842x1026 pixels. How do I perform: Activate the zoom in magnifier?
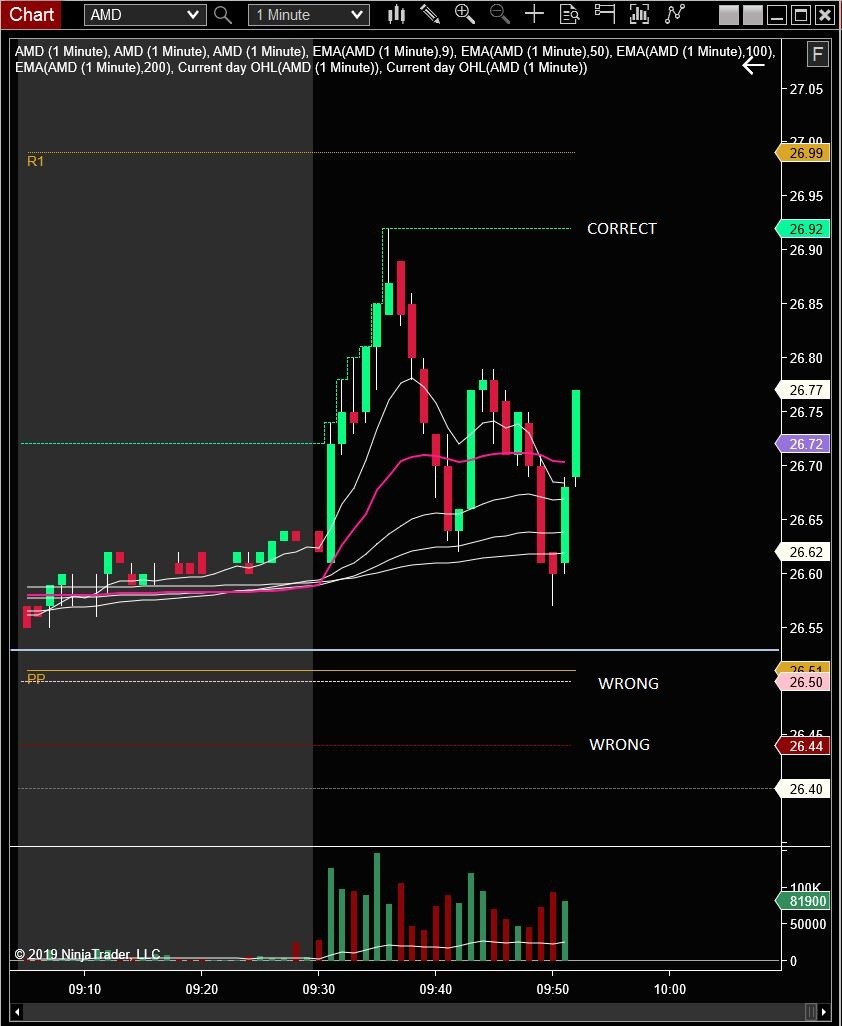coord(465,14)
